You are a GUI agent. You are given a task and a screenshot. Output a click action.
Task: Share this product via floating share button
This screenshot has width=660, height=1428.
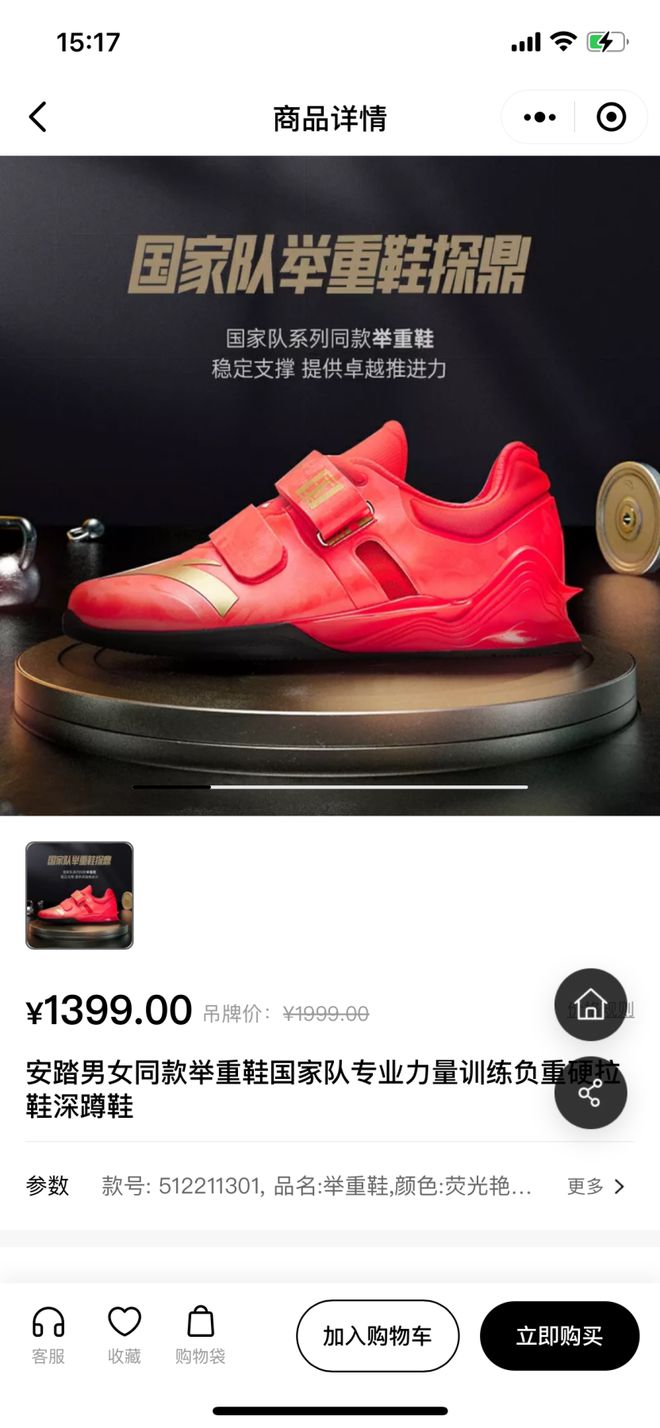(590, 1093)
